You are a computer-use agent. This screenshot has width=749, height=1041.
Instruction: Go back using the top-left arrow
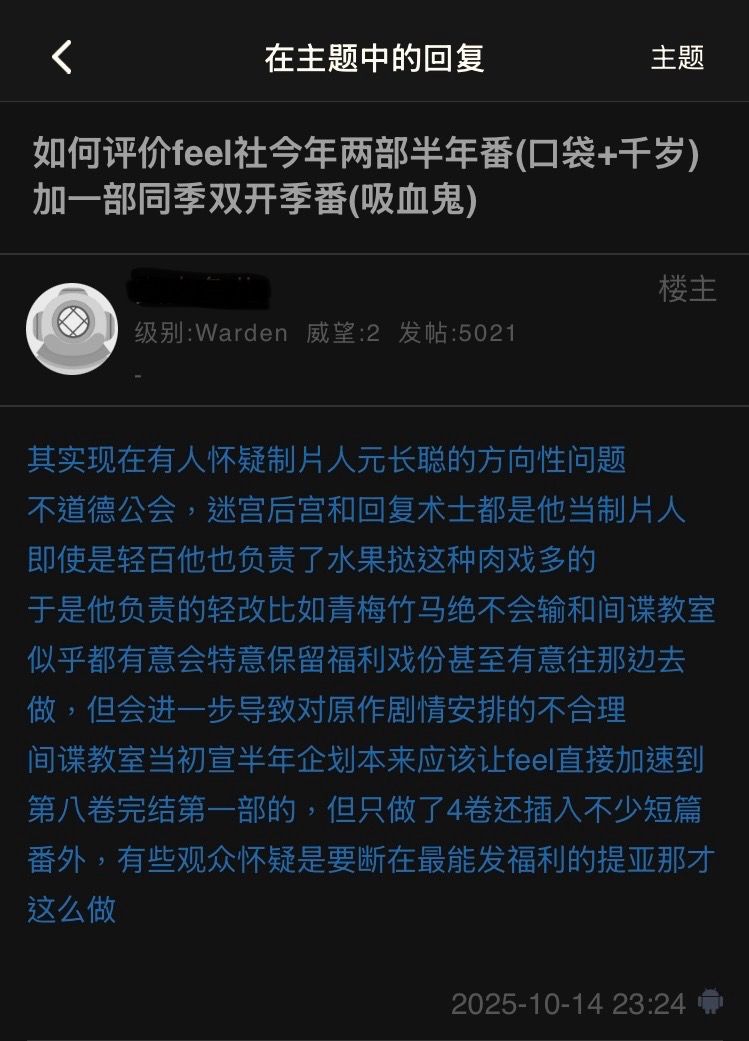[x=62, y=57]
